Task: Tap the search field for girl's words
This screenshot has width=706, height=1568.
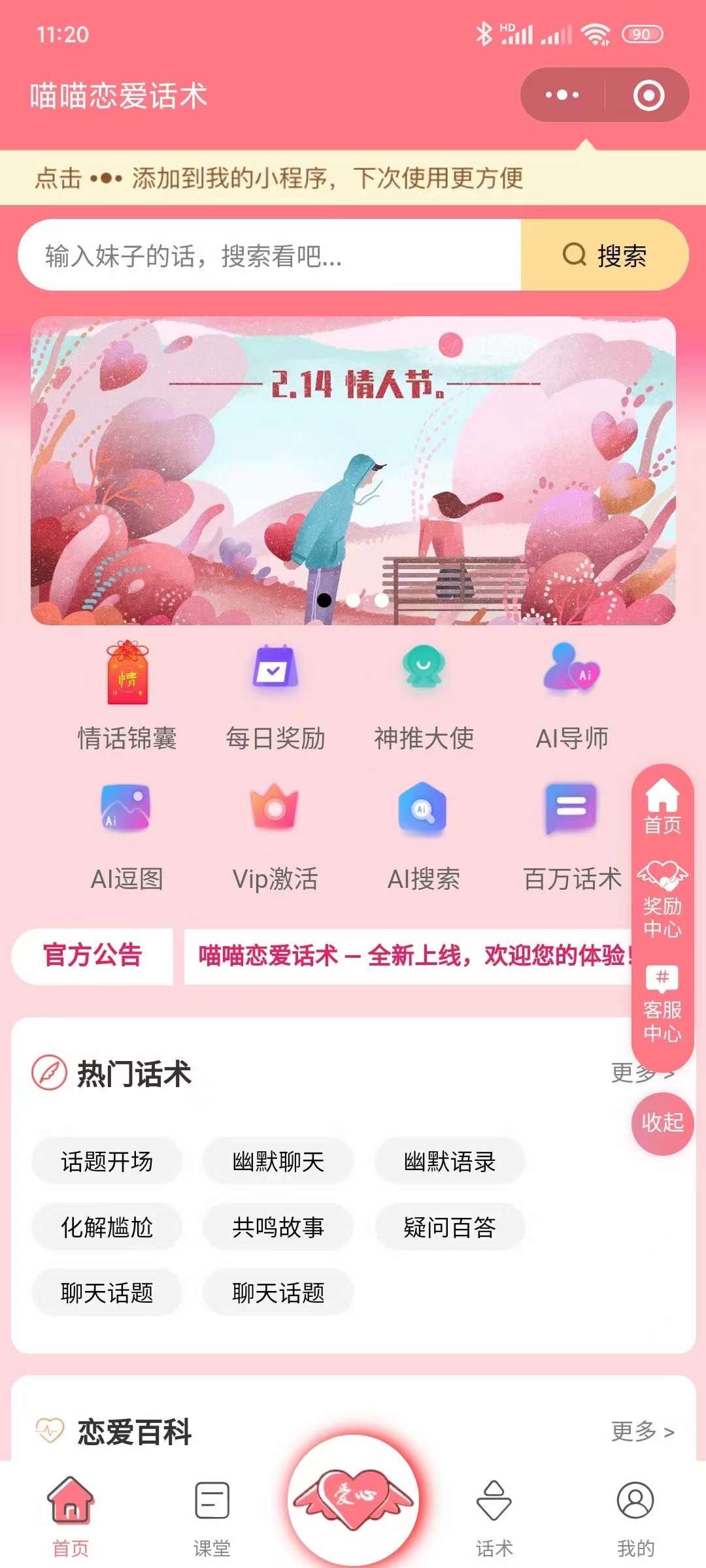Action: [x=268, y=255]
